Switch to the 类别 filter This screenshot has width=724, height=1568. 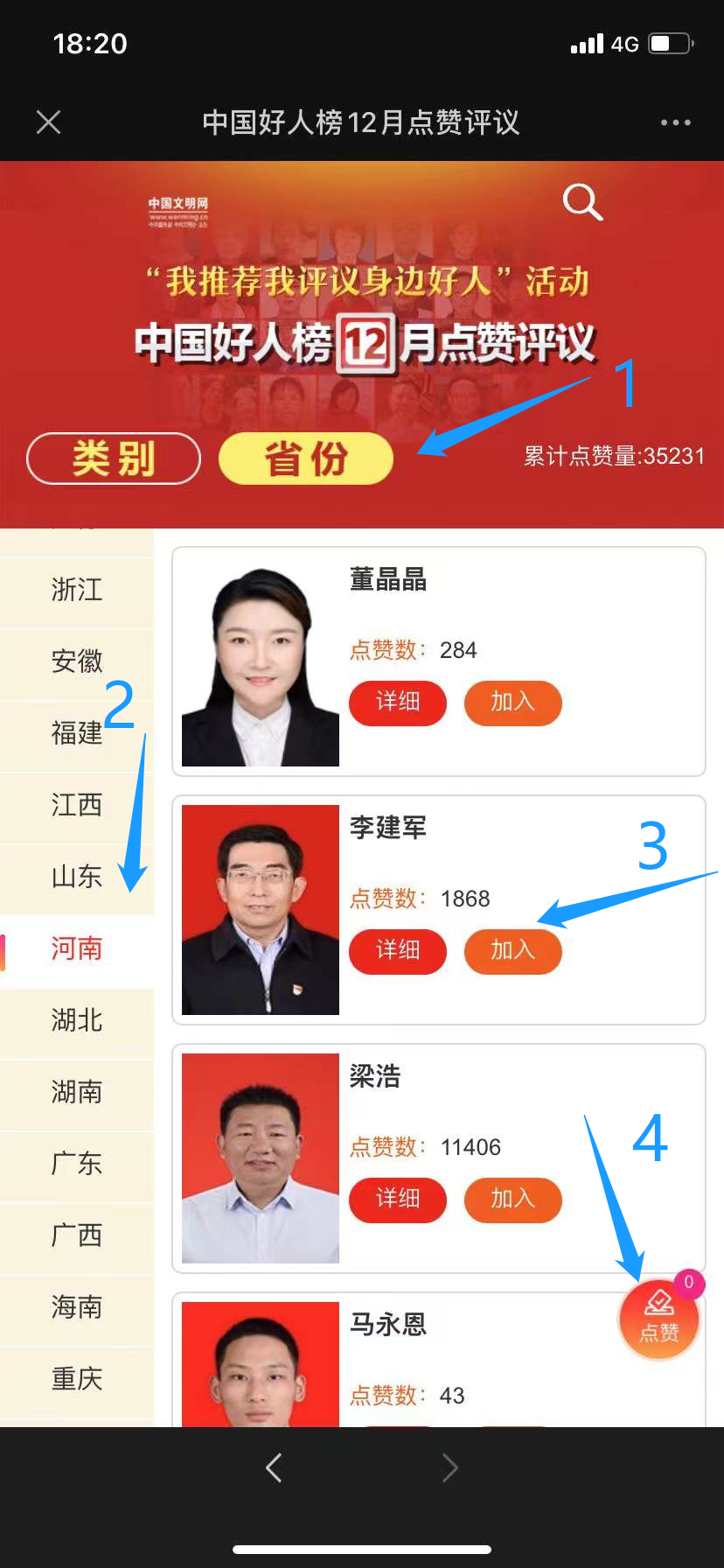(114, 458)
